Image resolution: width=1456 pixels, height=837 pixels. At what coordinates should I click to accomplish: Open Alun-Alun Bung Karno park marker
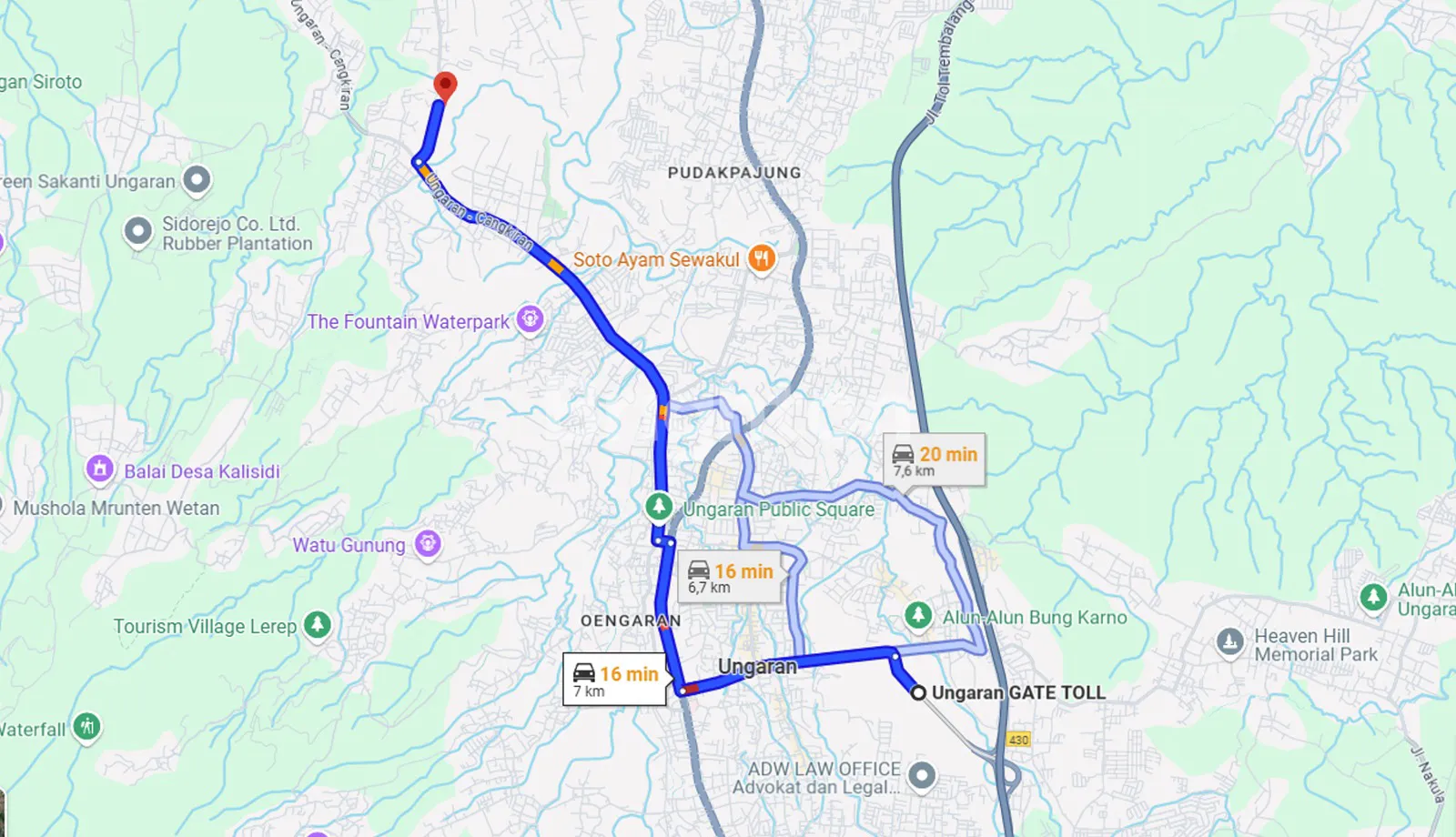(918, 616)
